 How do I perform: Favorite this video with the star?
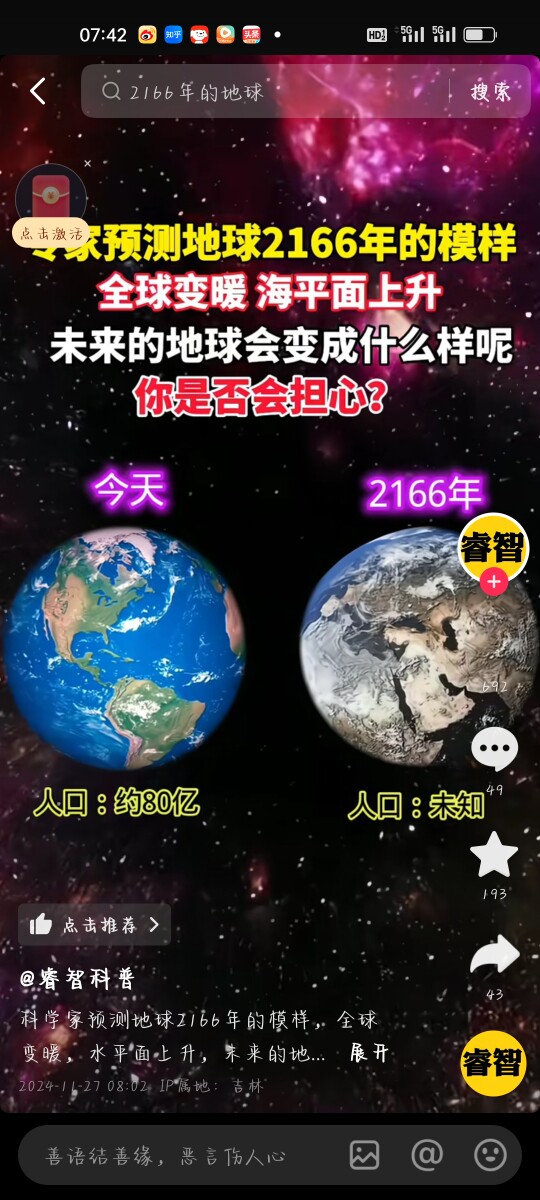[x=494, y=855]
